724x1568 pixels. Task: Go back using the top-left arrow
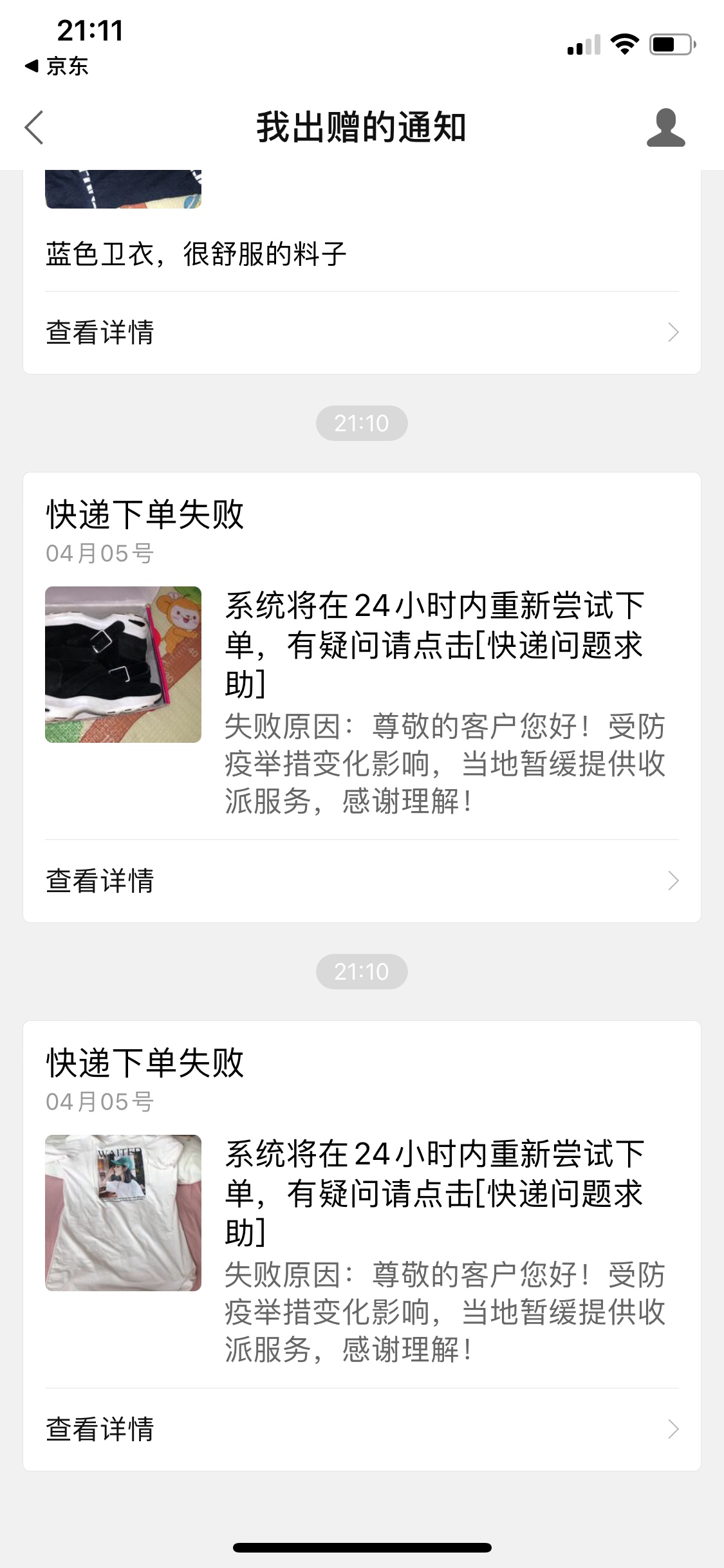[34, 127]
